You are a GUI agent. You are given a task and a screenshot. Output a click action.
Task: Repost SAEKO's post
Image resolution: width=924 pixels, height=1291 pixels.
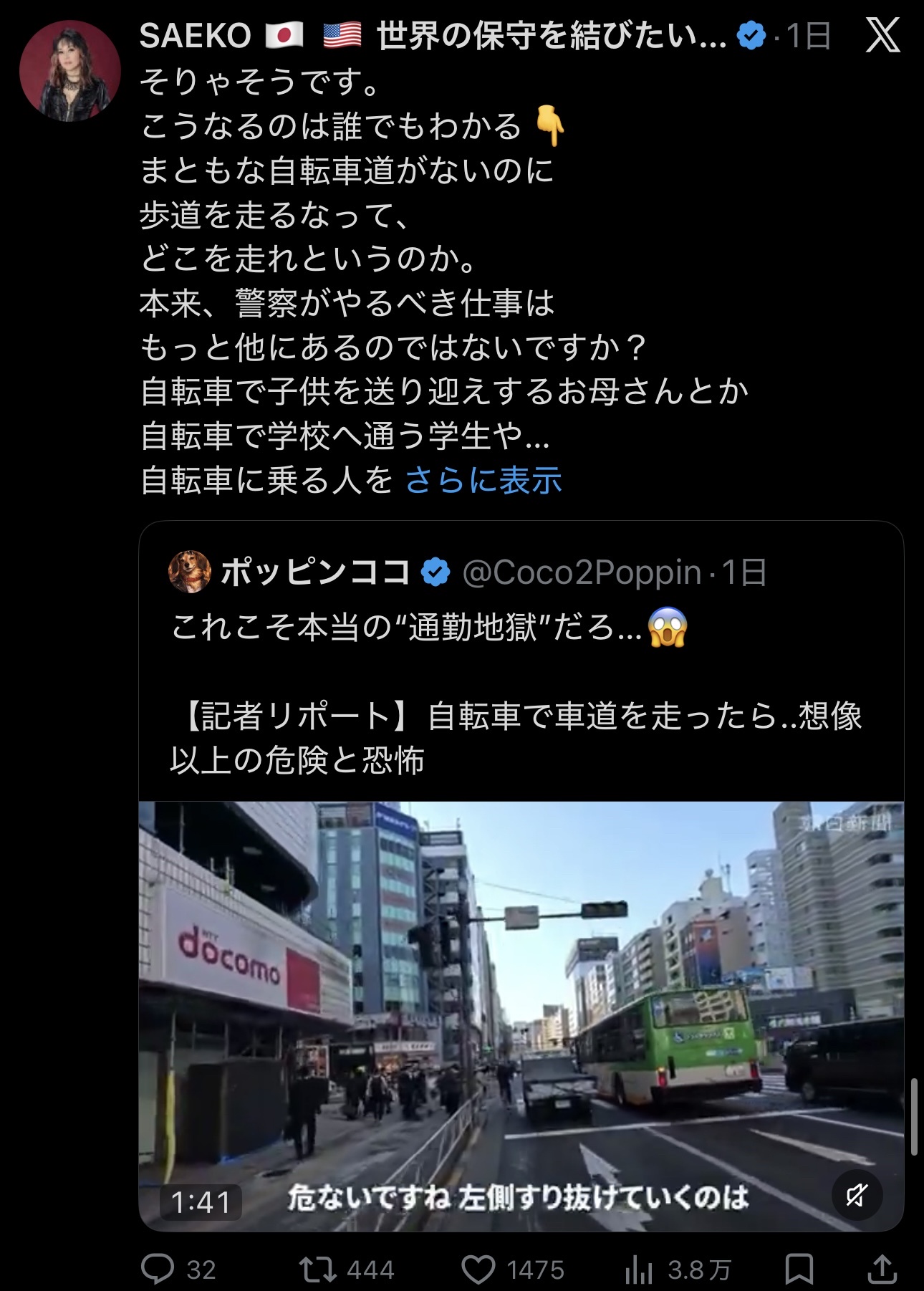[x=319, y=1269]
